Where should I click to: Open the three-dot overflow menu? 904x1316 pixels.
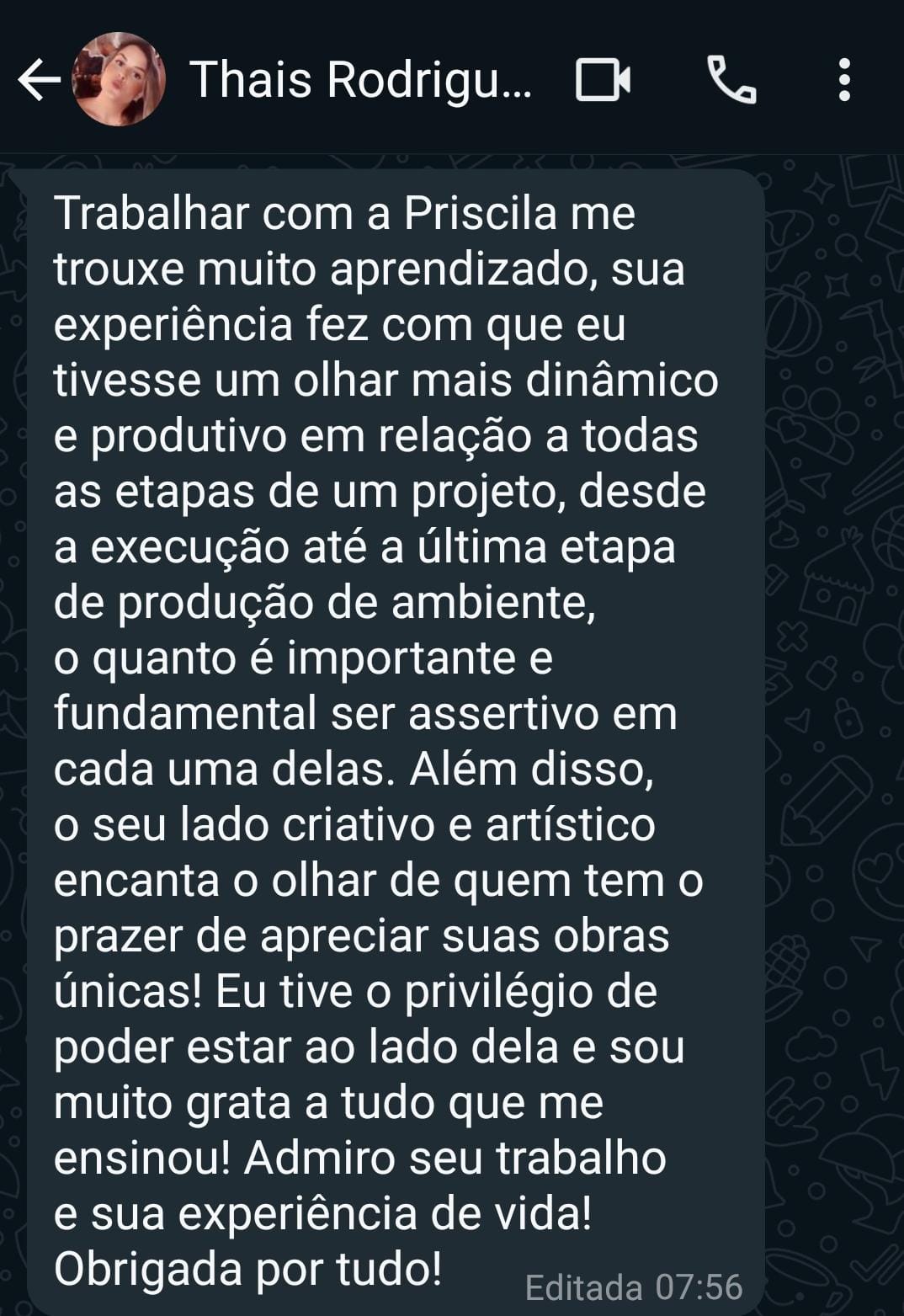pos(844,81)
